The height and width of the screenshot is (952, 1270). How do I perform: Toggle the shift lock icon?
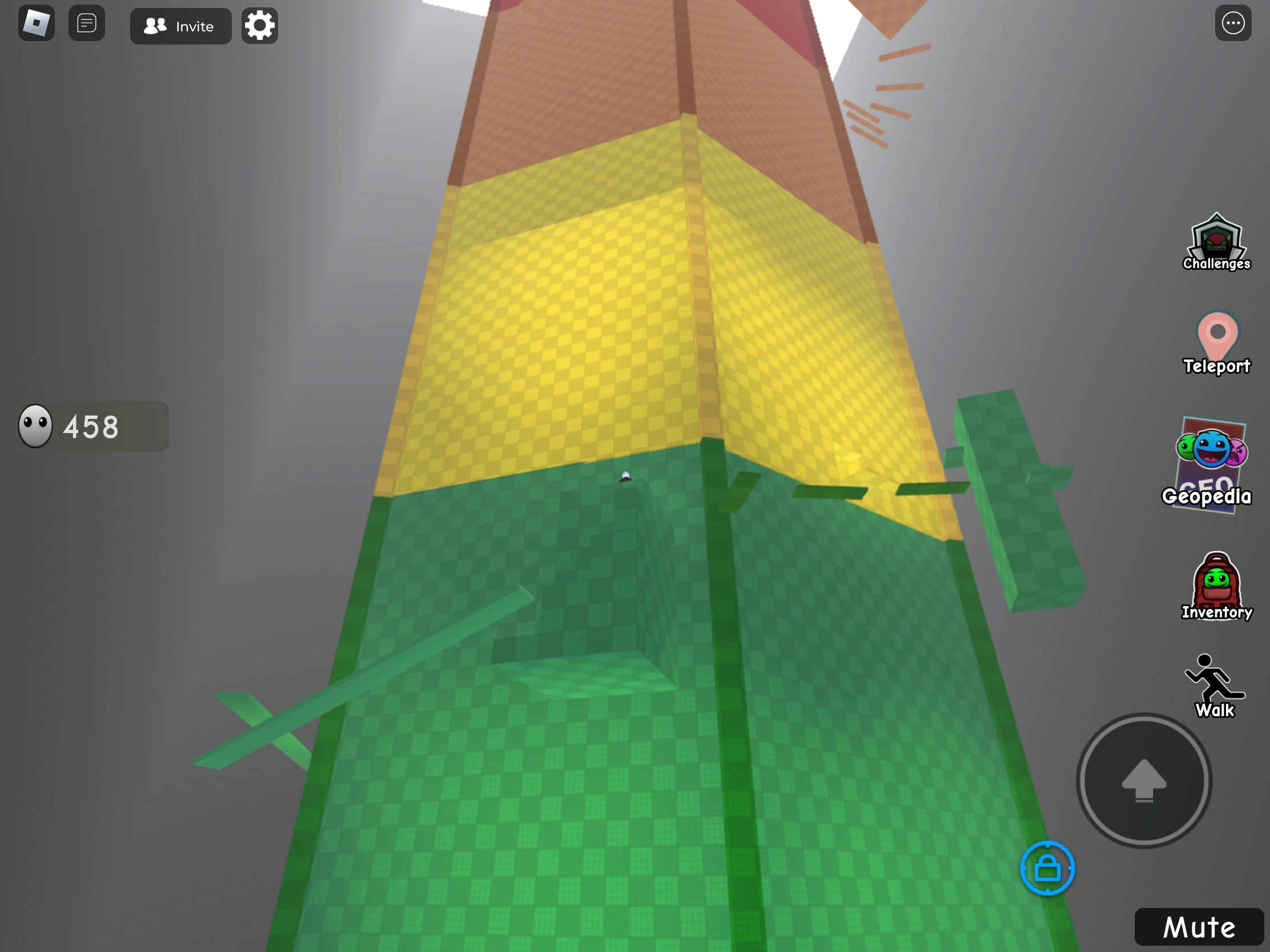tap(1047, 868)
